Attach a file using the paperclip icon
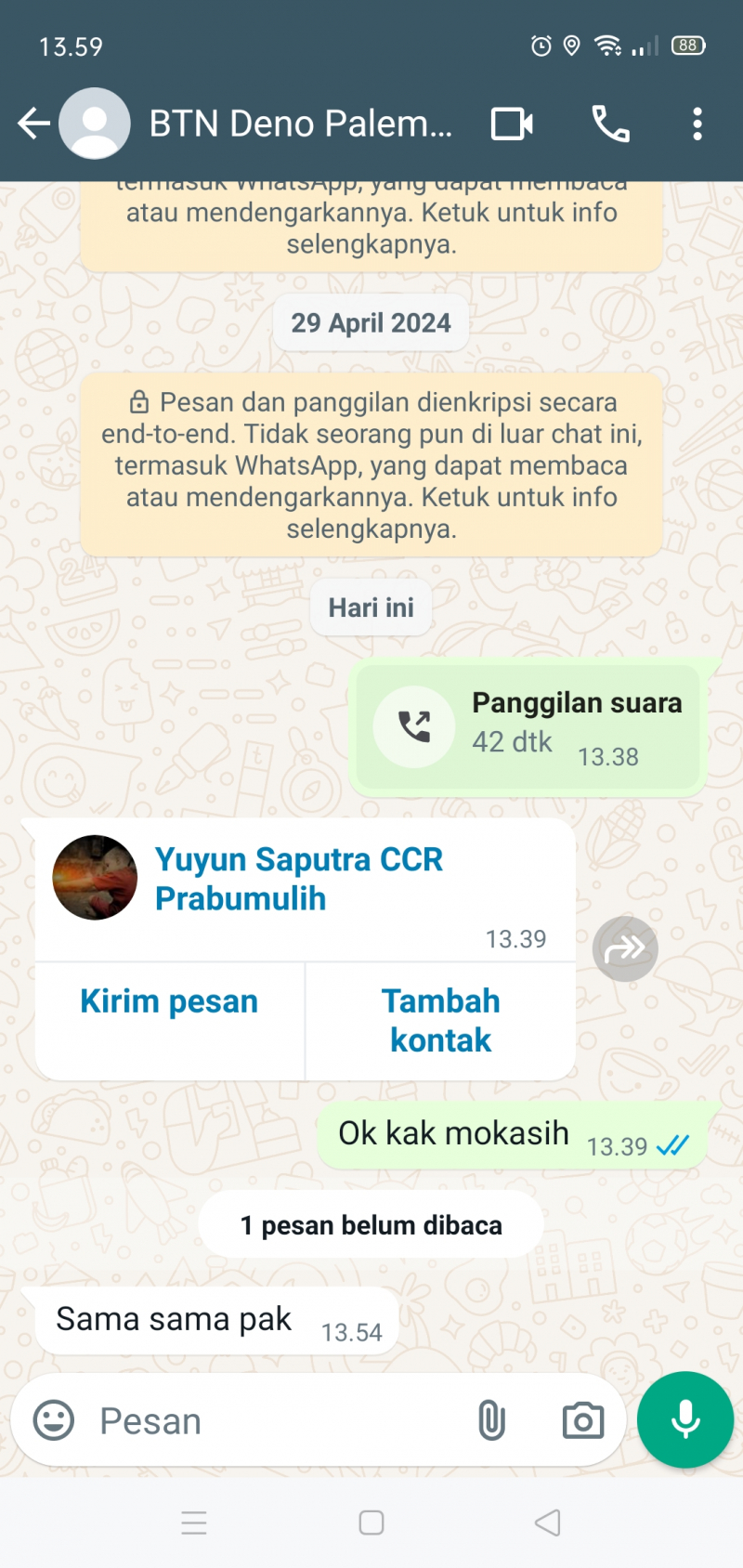The width and height of the screenshot is (743, 1568). click(x=491, y=1420)
